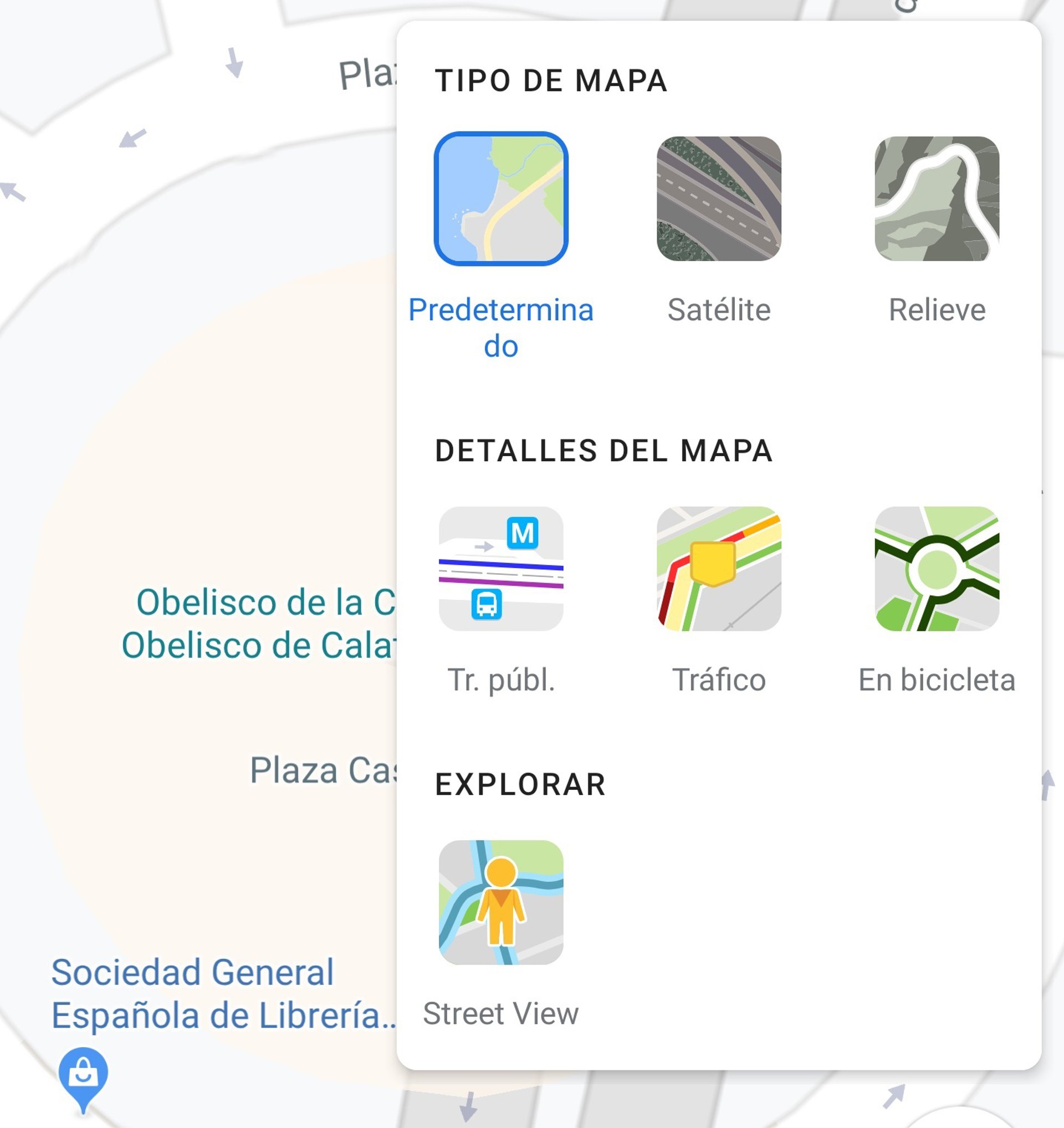1064x1128 pixels.
Task: Choose the Relieve map type
Action: pos(937,199)
